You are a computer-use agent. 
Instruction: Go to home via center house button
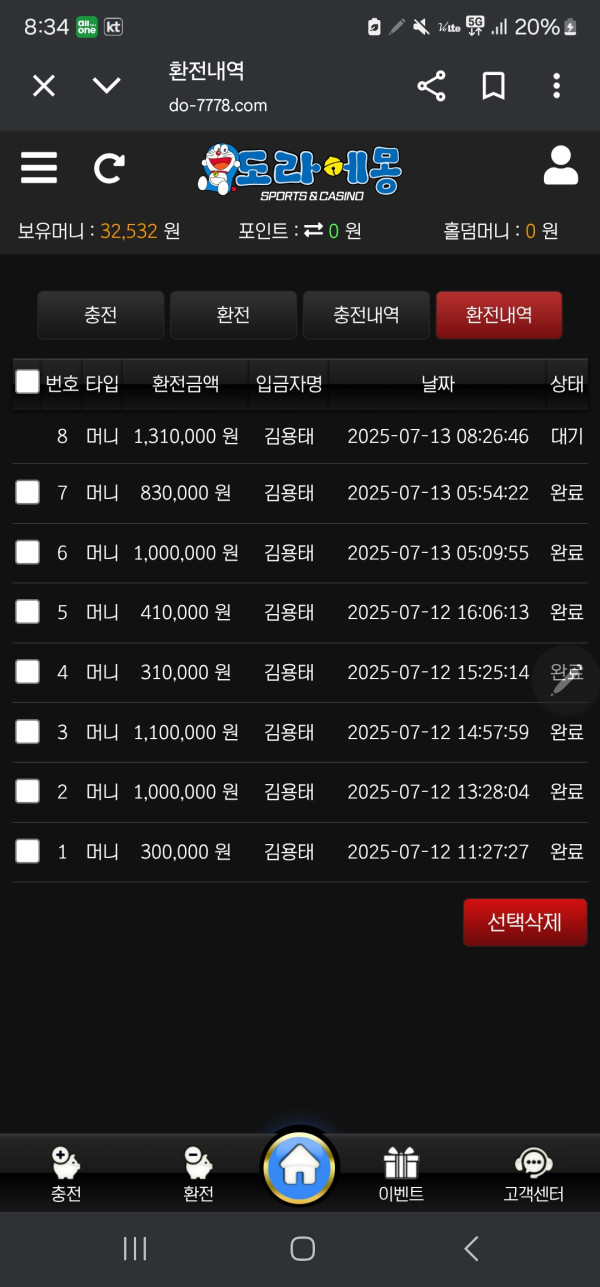(300, 1166)
